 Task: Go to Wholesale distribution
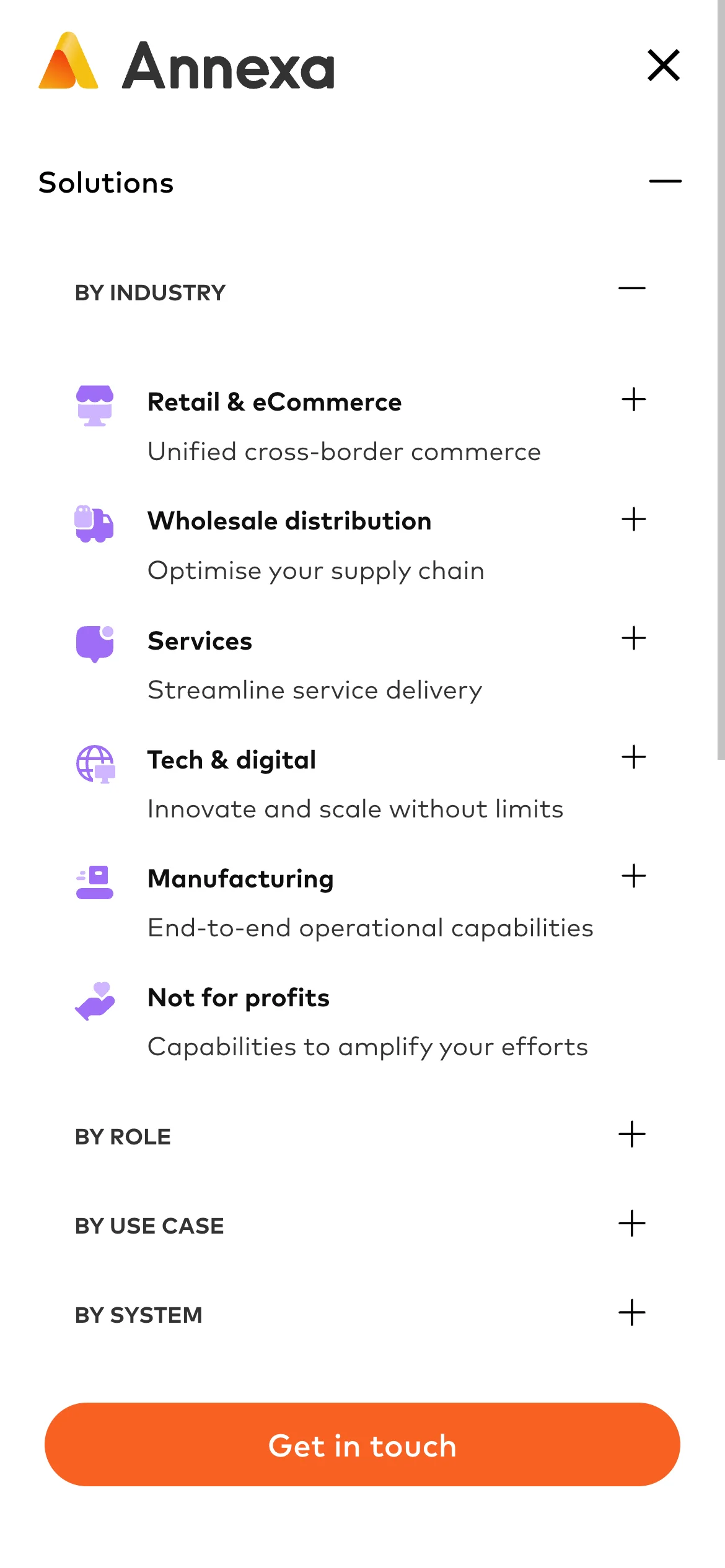(x=289, y=521)
